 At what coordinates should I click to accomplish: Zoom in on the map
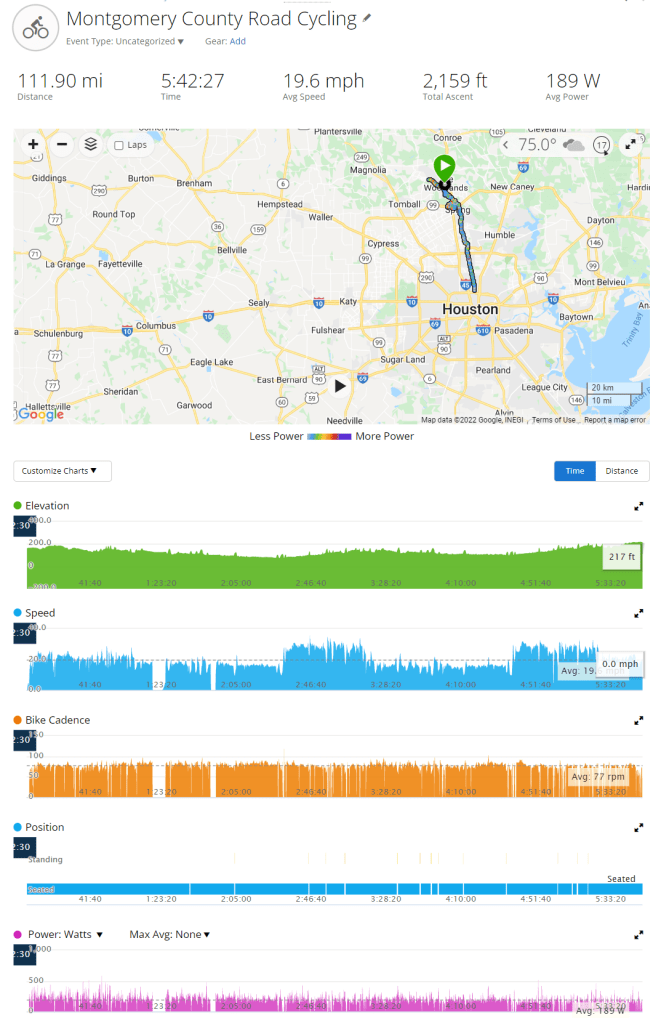pos(33,144)
